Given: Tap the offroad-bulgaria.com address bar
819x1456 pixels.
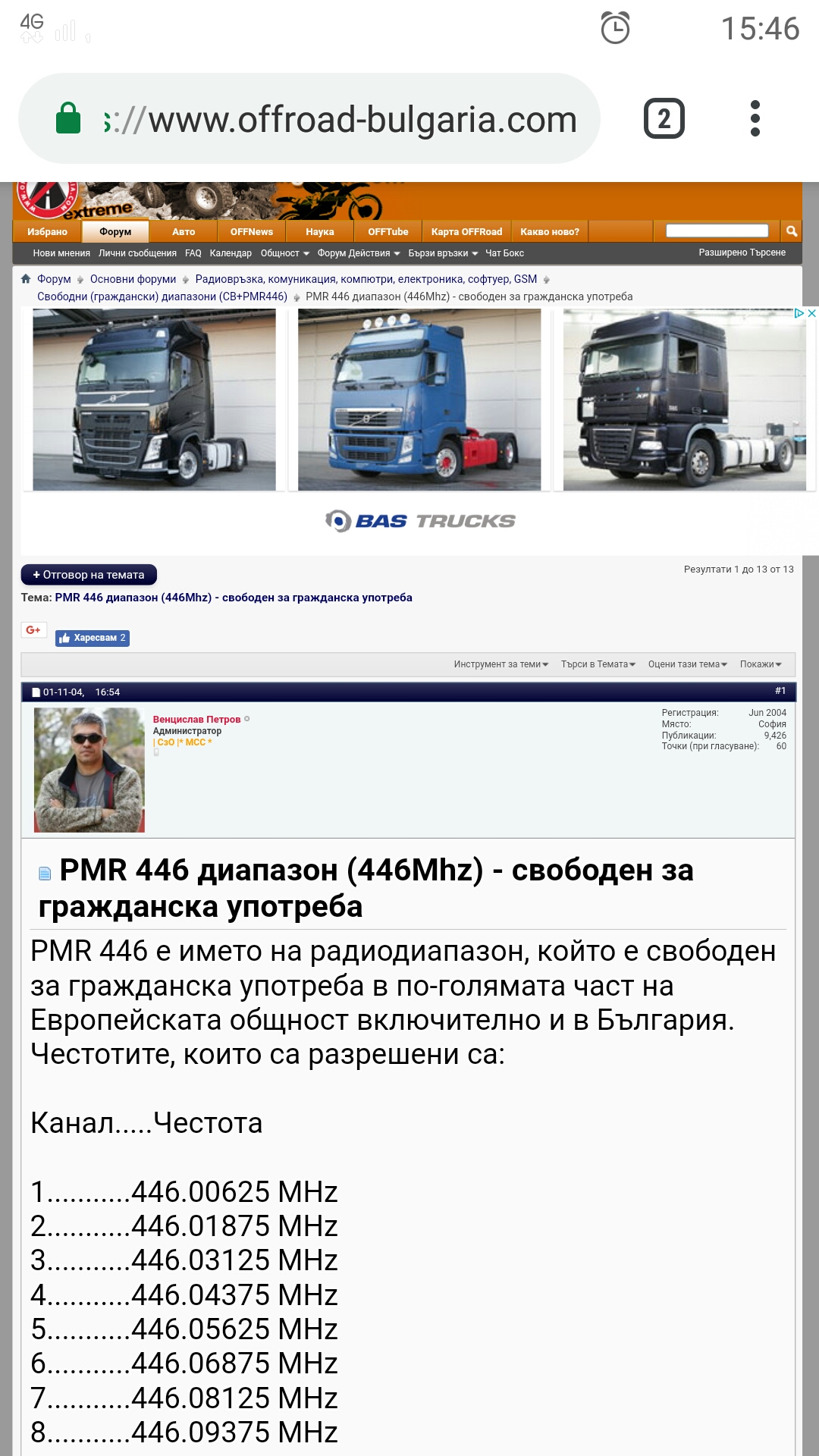Looking at the screenshot, I should 341,119.
